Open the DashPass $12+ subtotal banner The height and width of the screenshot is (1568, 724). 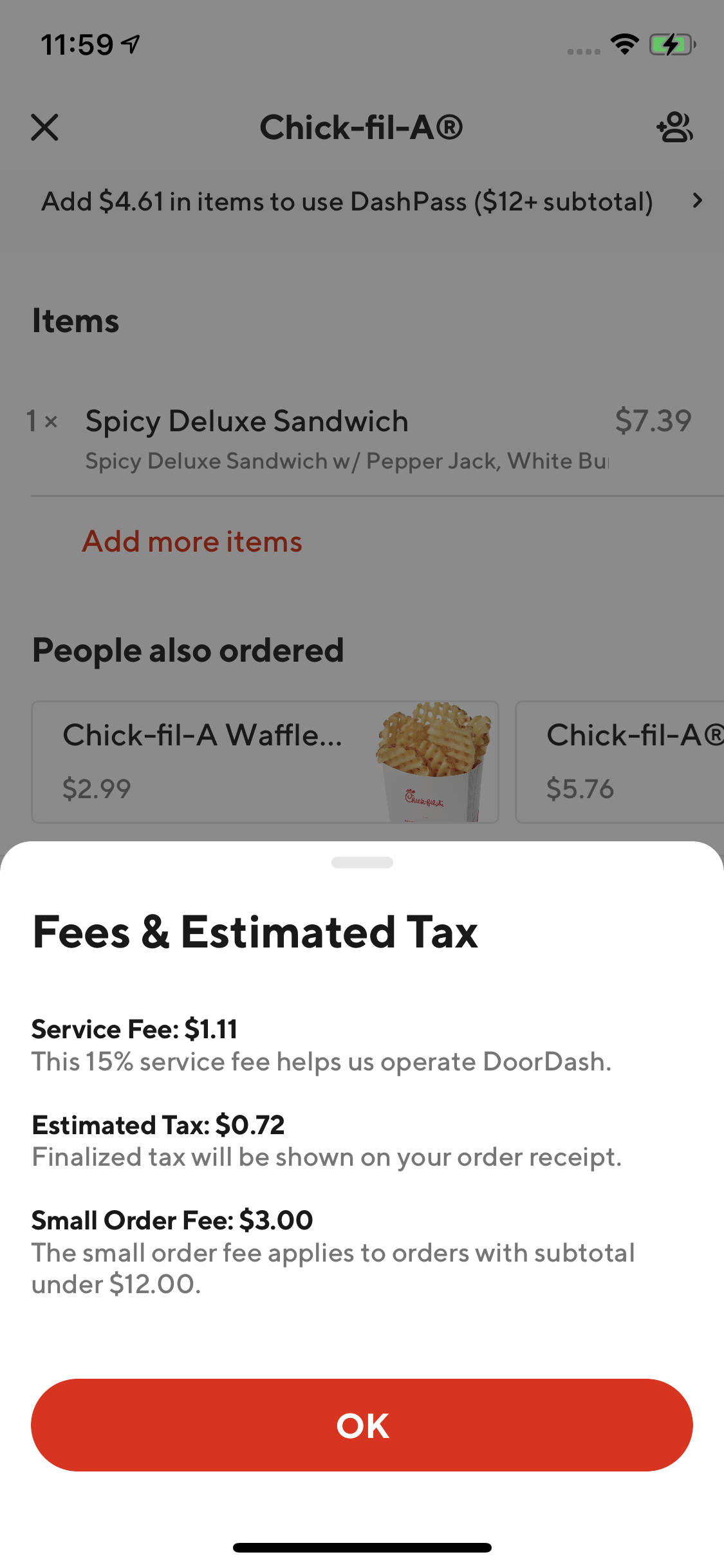tap(362, 201)
